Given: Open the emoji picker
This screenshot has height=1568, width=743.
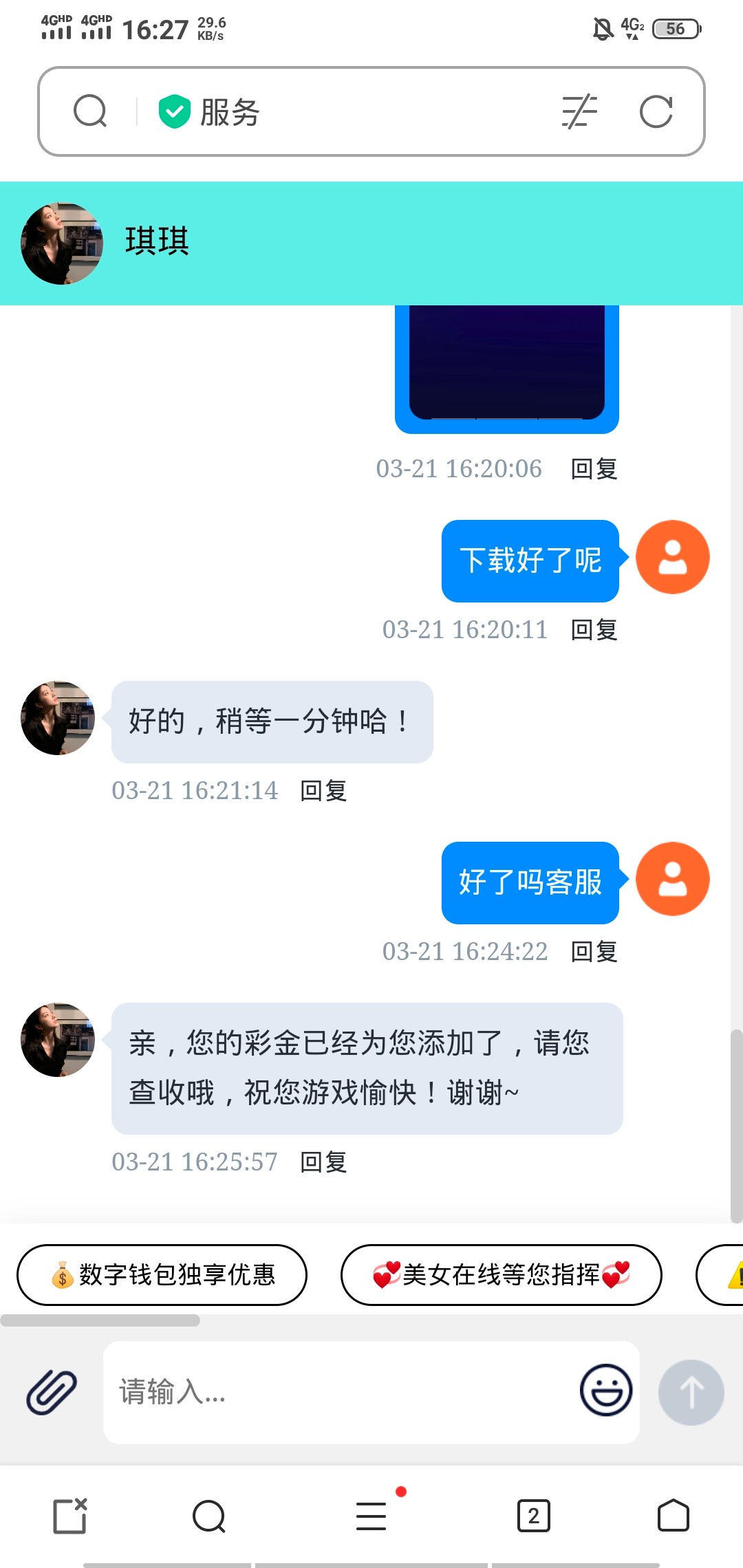Looking at the screenshot, I should click(x=605, y=1391).
